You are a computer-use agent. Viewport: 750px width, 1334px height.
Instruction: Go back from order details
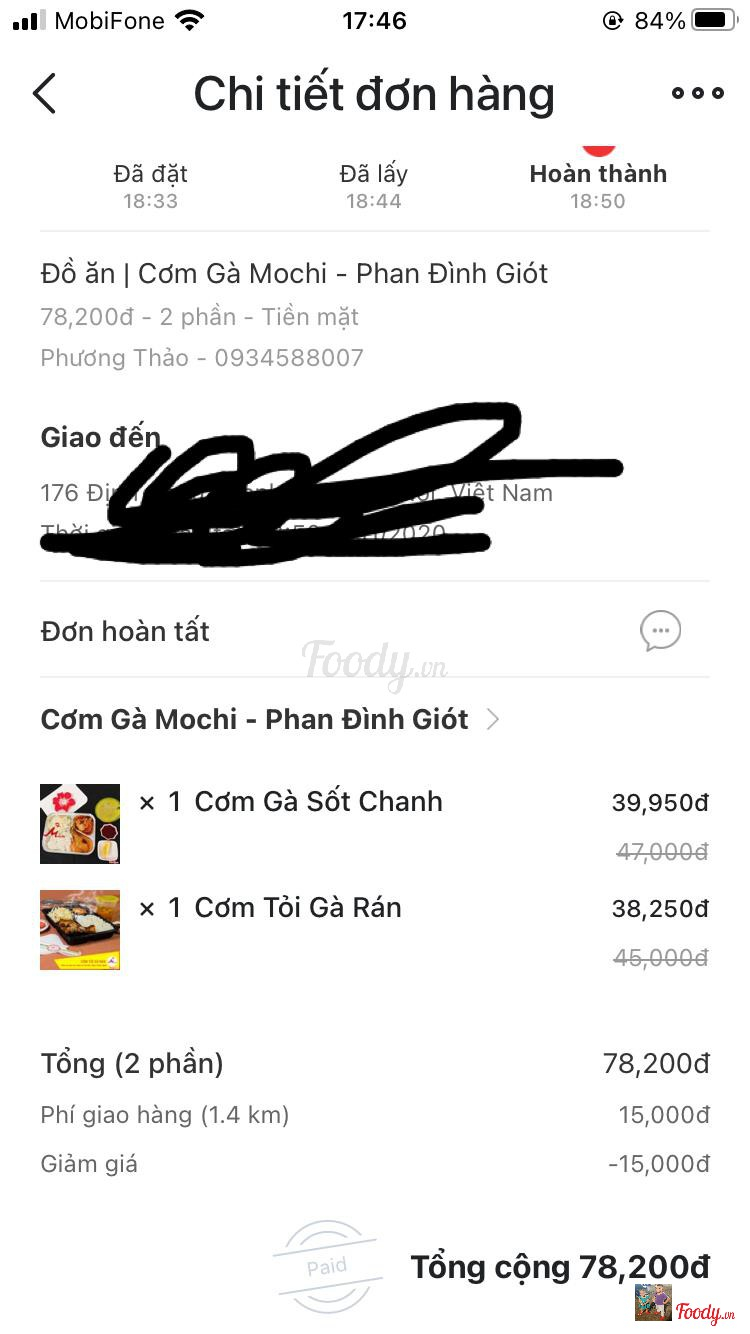45,94
